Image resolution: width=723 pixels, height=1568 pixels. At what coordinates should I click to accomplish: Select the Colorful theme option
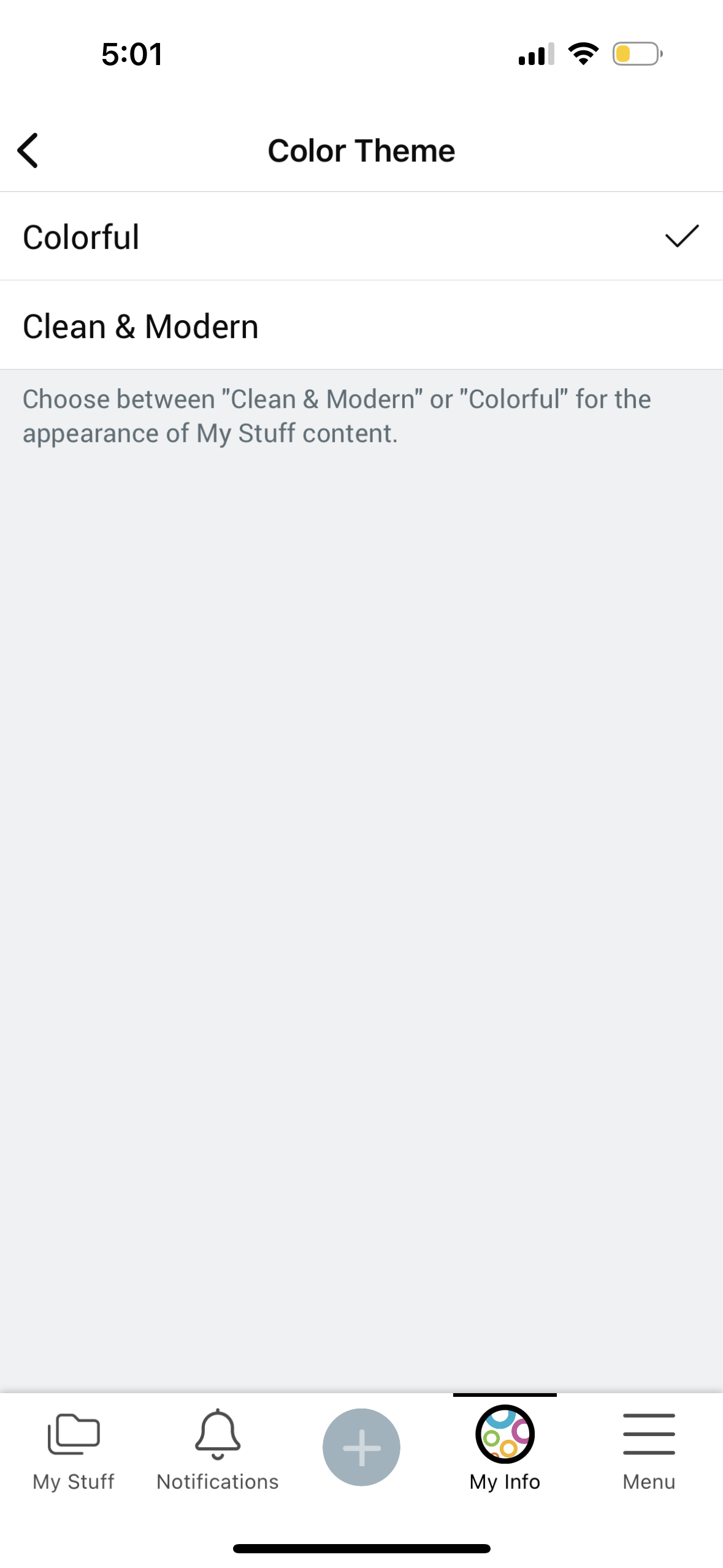click(361, 237)
